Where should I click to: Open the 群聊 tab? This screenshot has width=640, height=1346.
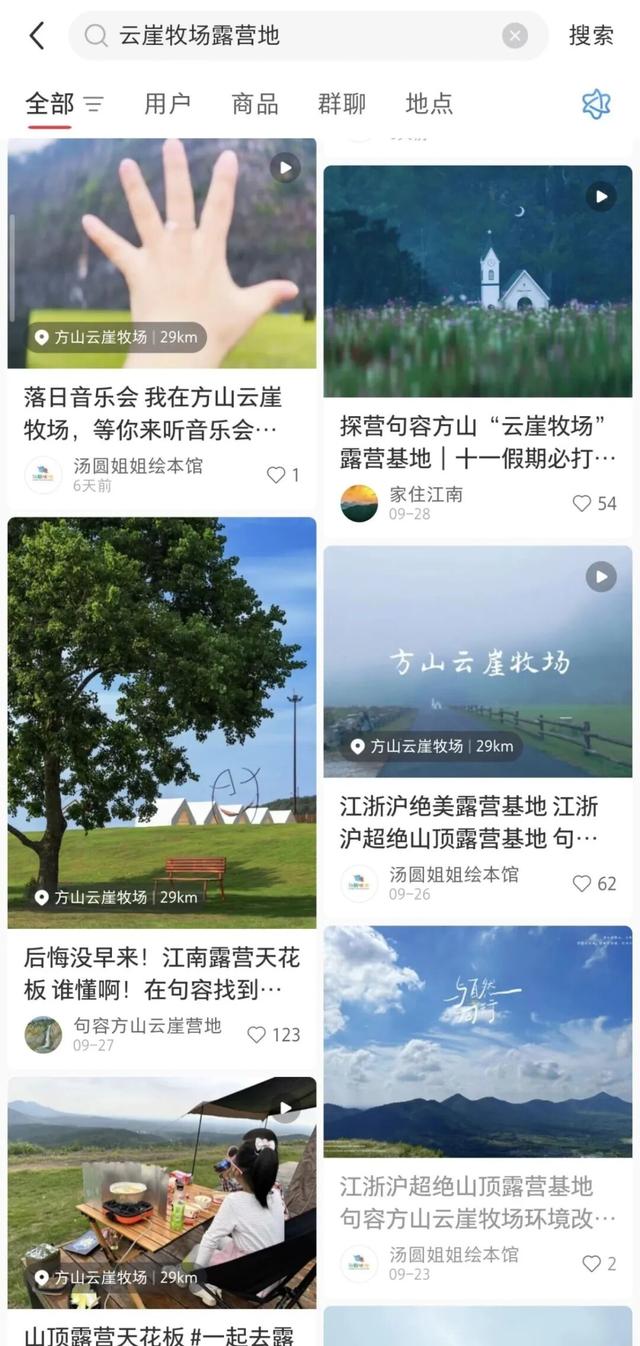[x=342, y=103]
